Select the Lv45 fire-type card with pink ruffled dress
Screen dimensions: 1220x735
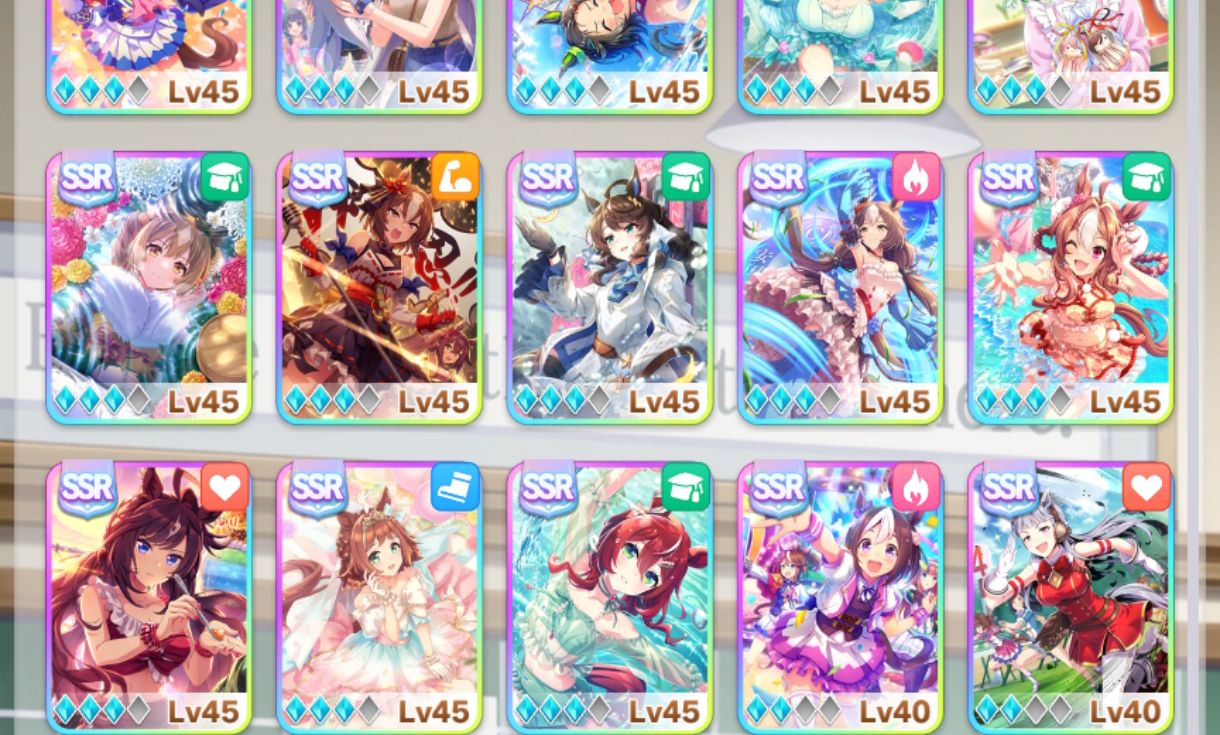click(840, 288)
